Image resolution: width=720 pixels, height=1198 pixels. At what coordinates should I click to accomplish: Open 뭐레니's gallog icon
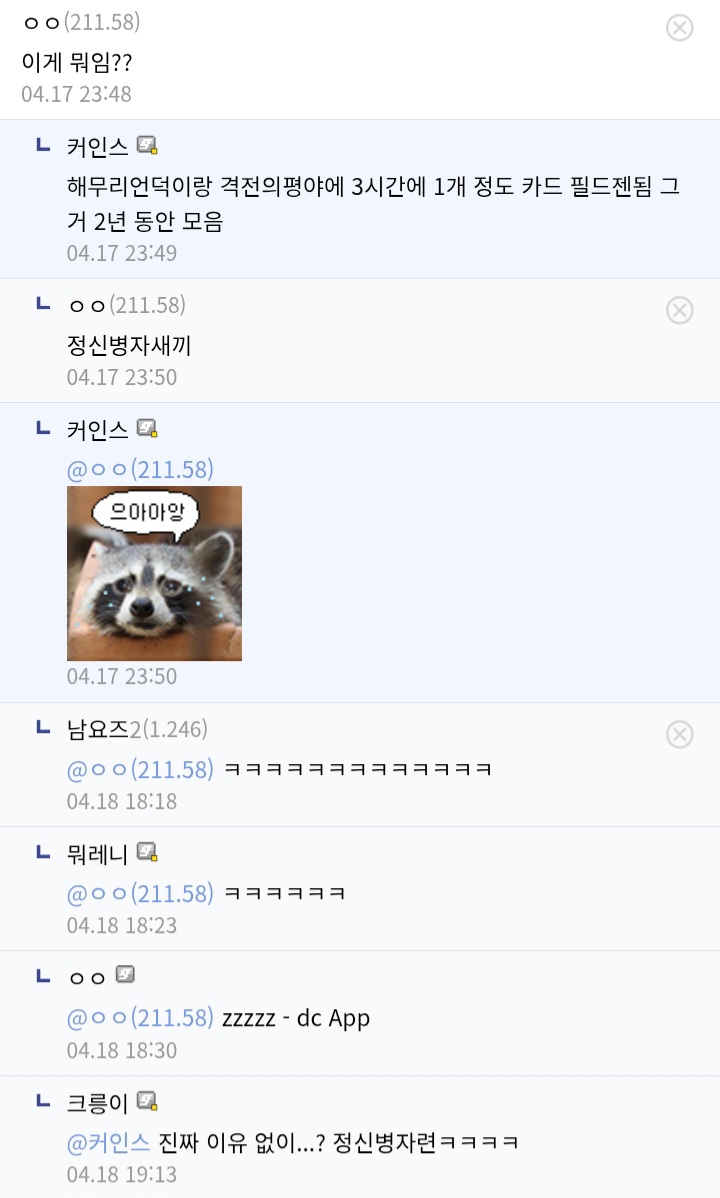pyautogui.click(x=147, y=852)
